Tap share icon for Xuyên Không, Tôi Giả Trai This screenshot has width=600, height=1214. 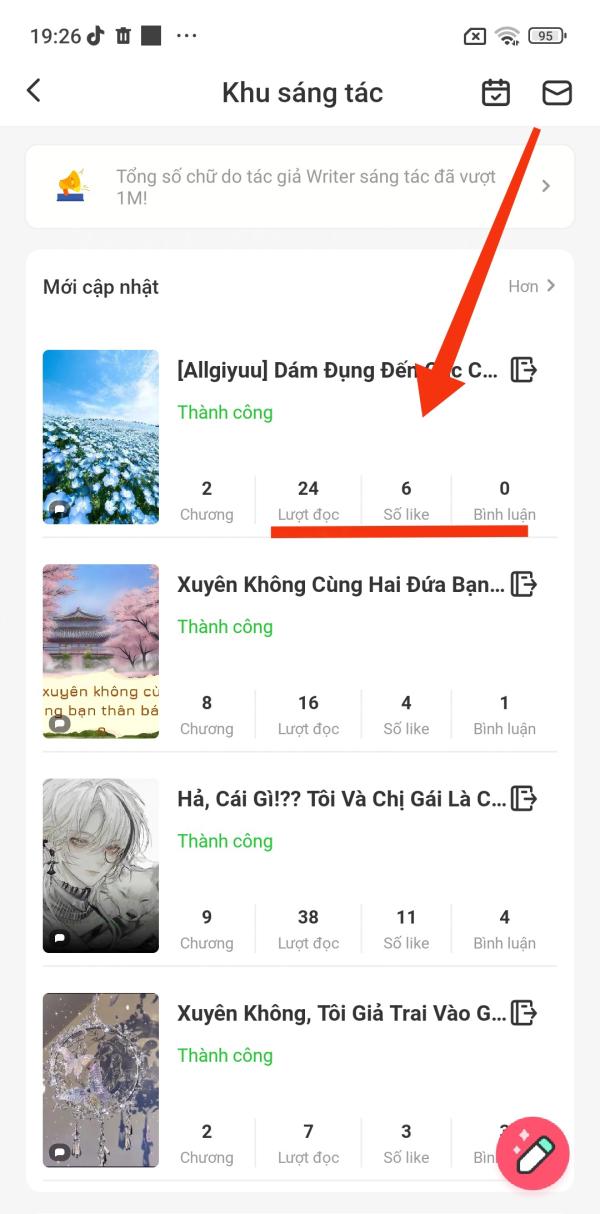click(x=523, y=1013)
